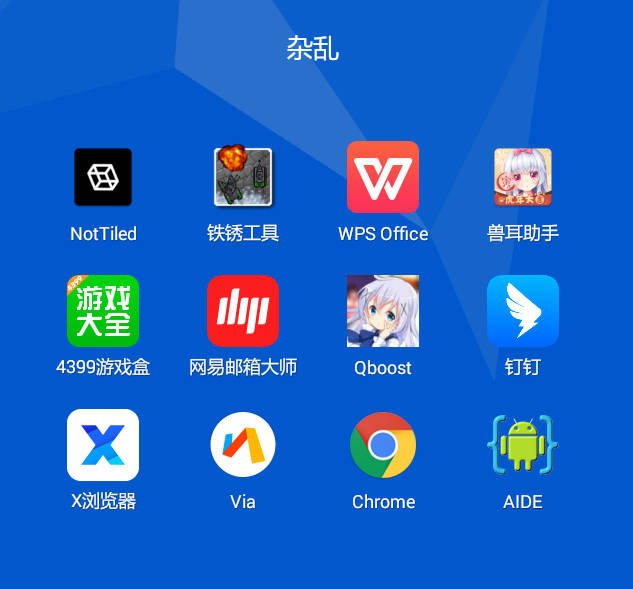Tap the 杂乱 folder title to rename

(313, 48)
